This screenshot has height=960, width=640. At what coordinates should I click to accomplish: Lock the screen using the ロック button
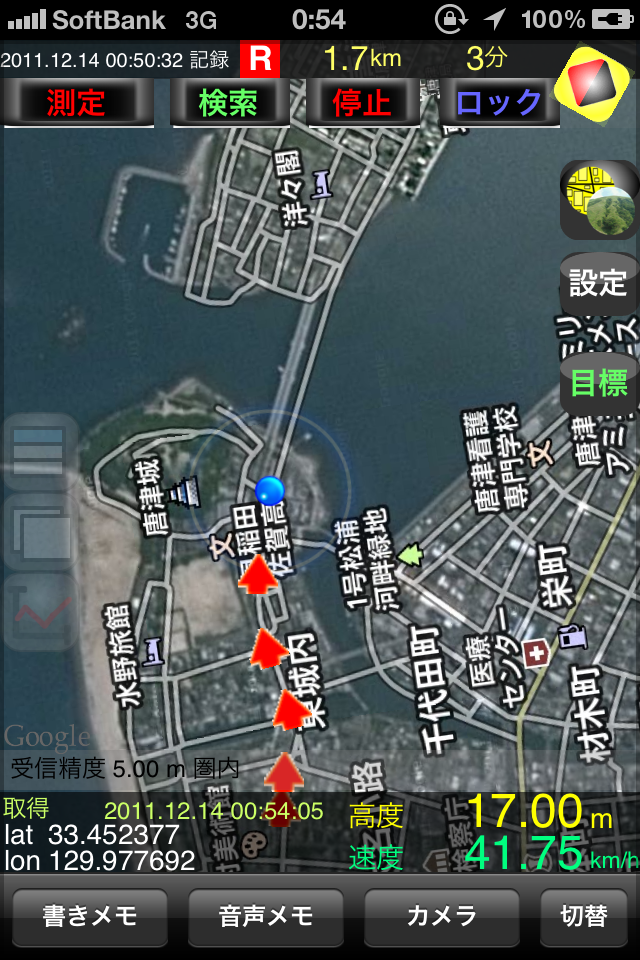coord(498,103)
